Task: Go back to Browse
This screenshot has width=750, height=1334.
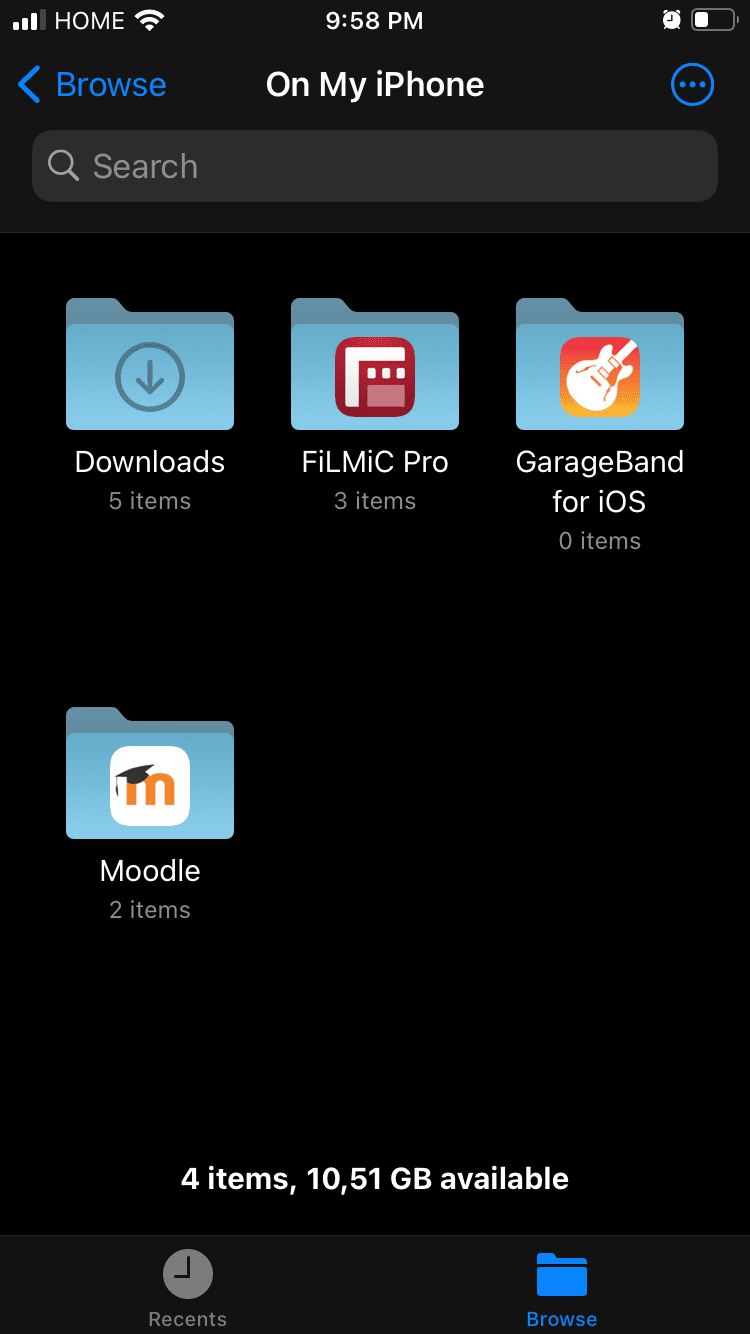Action: 92,85
